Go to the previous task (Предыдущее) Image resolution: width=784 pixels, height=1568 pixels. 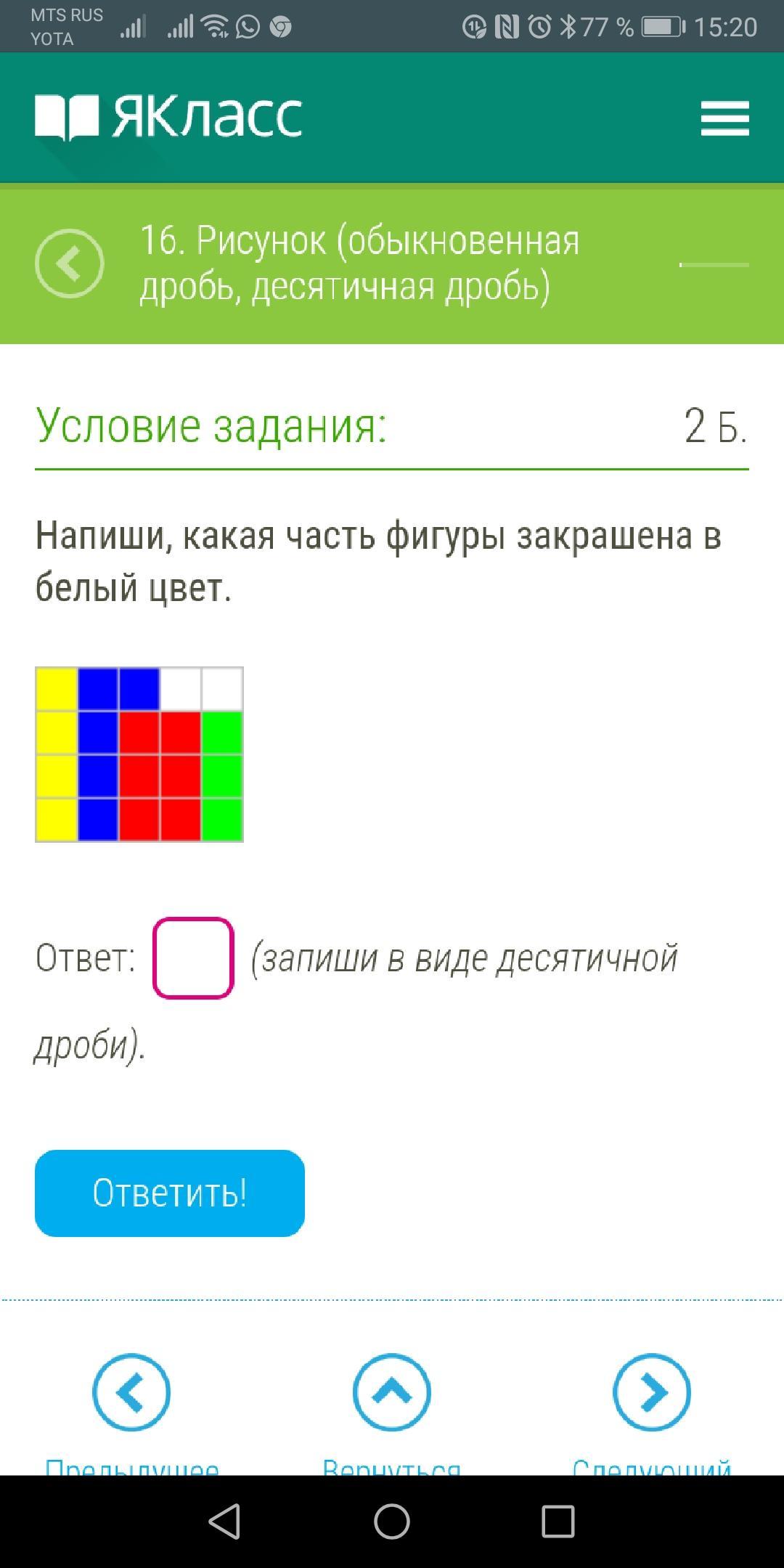pyautogui.click(x=131, y=1392)
